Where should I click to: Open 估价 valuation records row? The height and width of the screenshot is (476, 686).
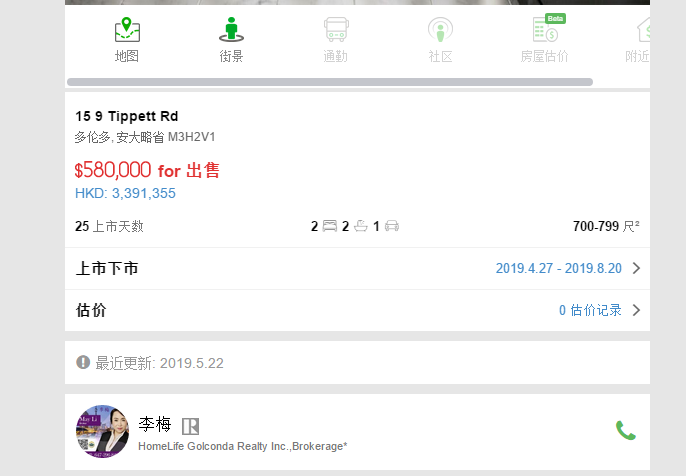[x=357, y=310]
